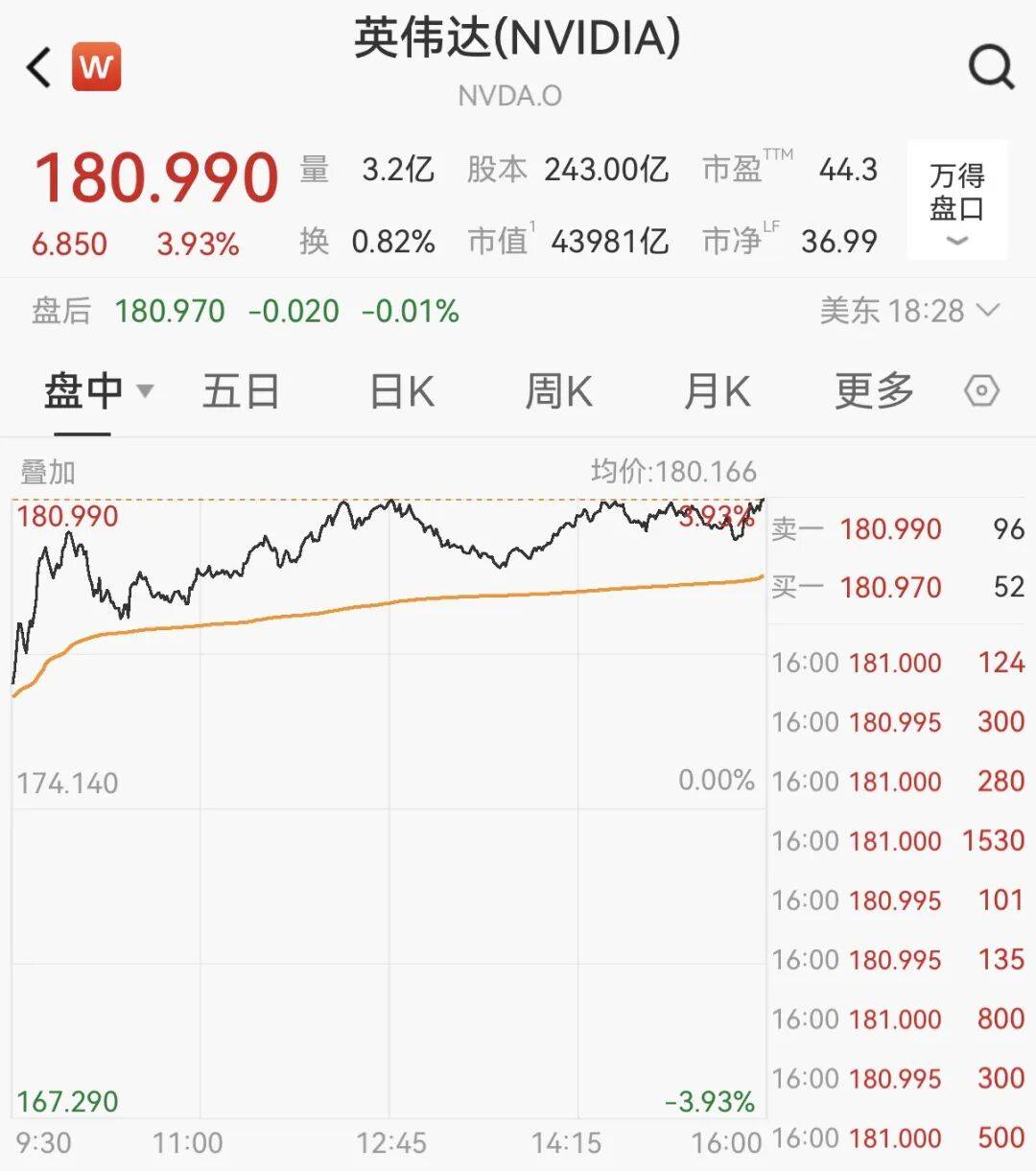The image size is (1036, 1171).
Task: Open the search magnifier icon
Action: [x=990, y=67]
